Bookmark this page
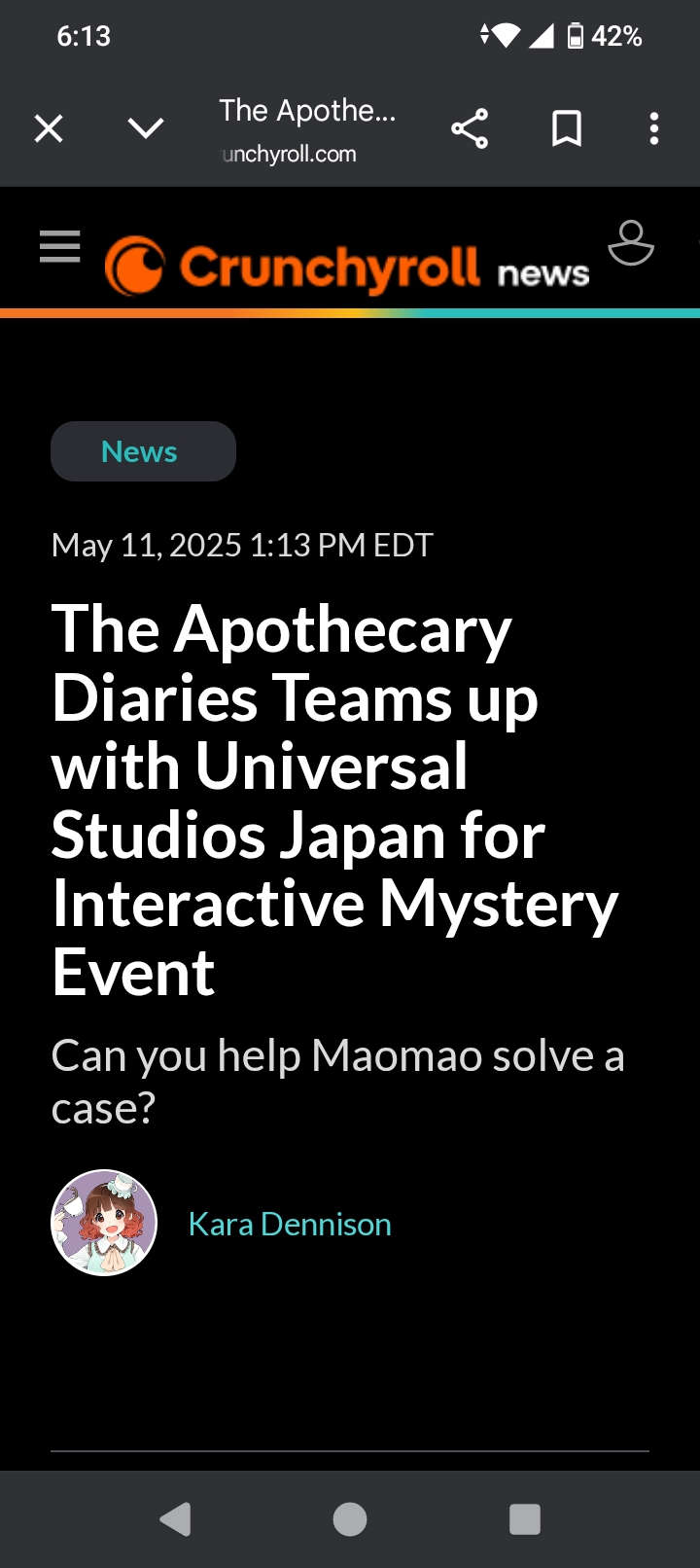Viewport: 700px width, 1568px height. pos(567,128)
